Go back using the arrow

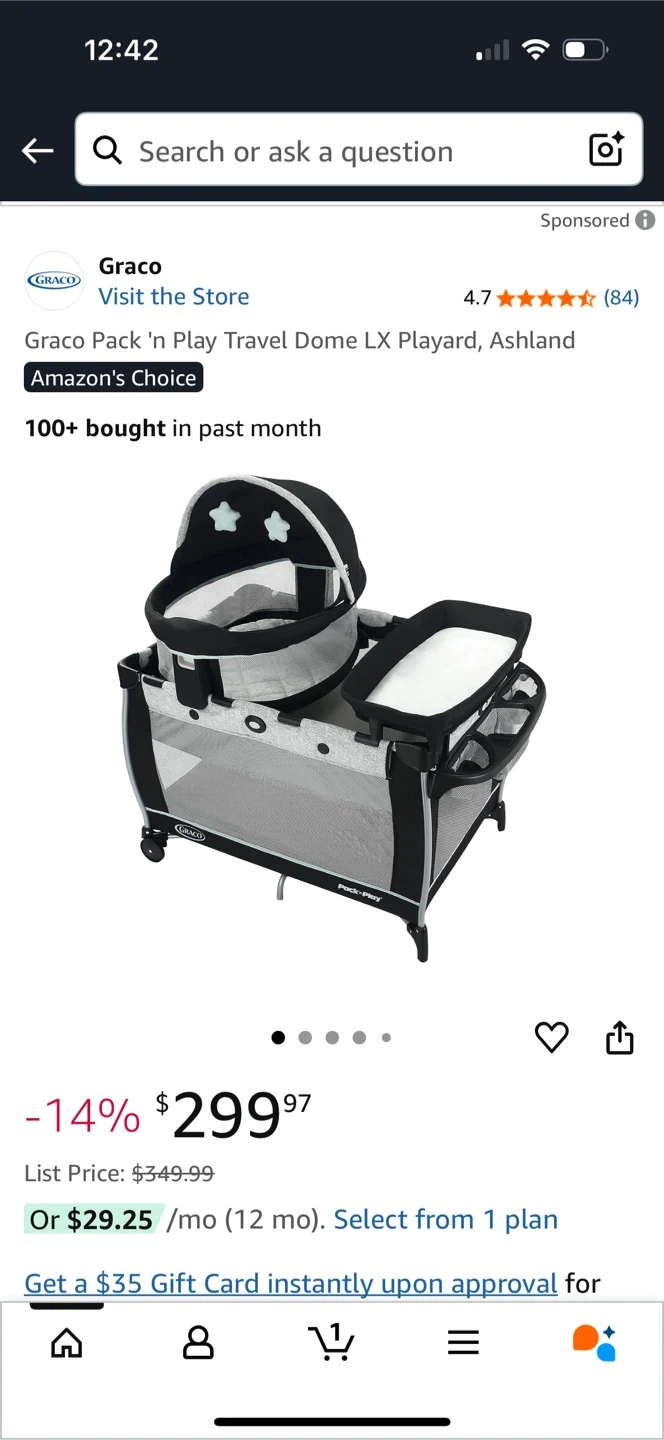tap(38, 151)
